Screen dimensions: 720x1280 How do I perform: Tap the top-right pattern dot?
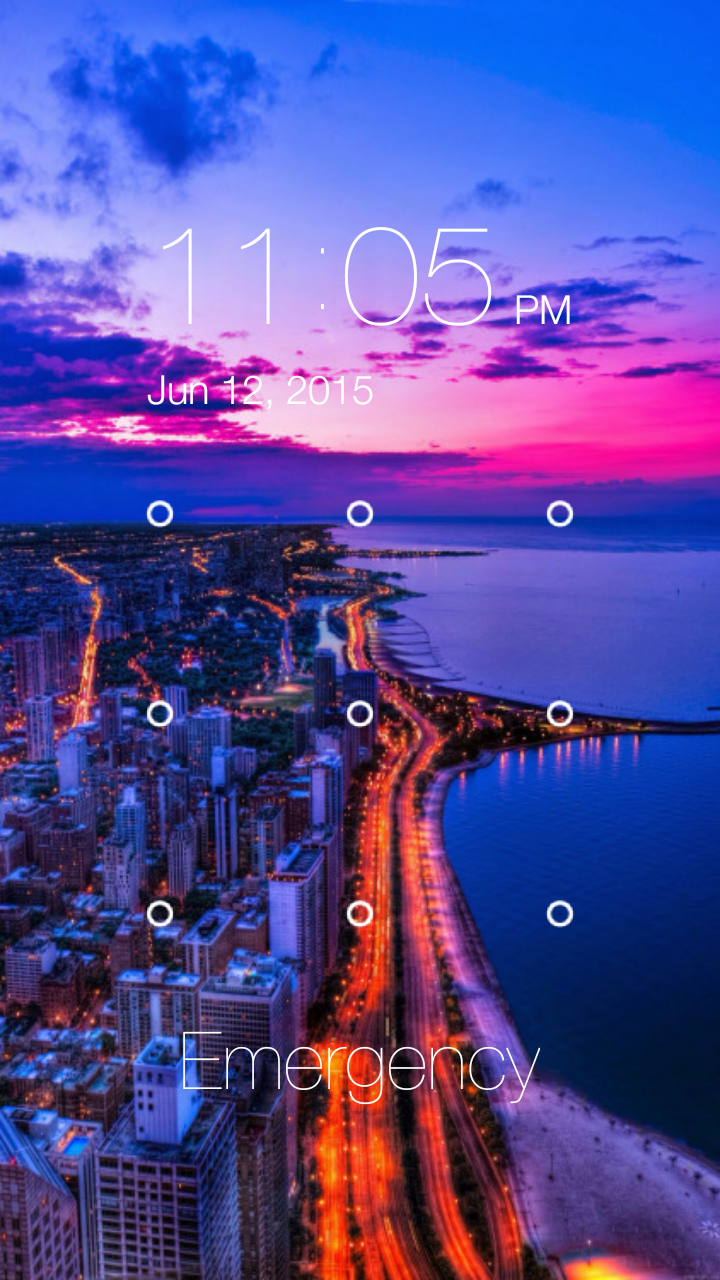tap(560, 512)
